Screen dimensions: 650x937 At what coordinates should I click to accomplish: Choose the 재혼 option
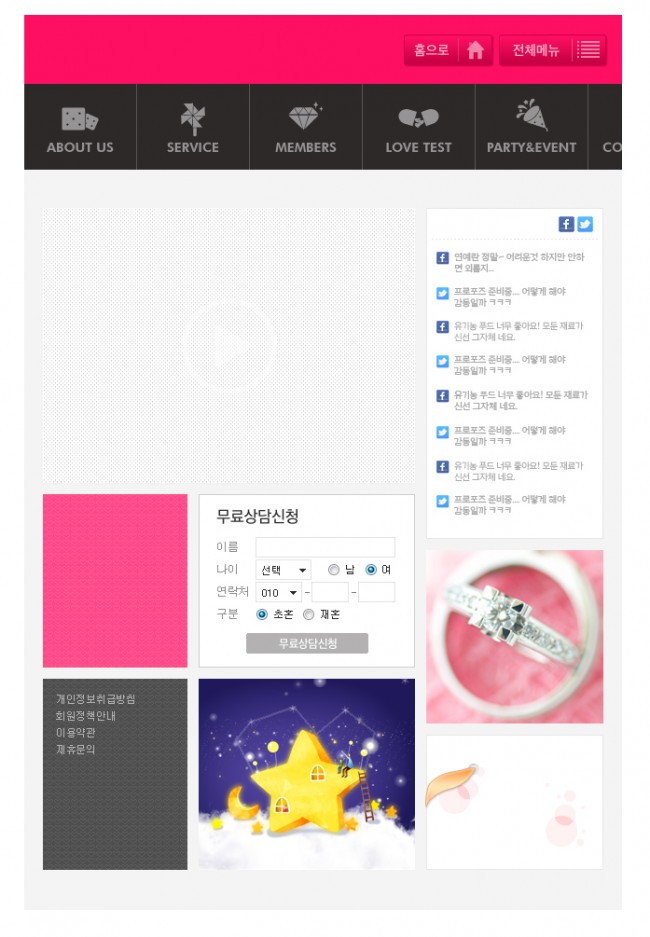(x=309, y=615)
